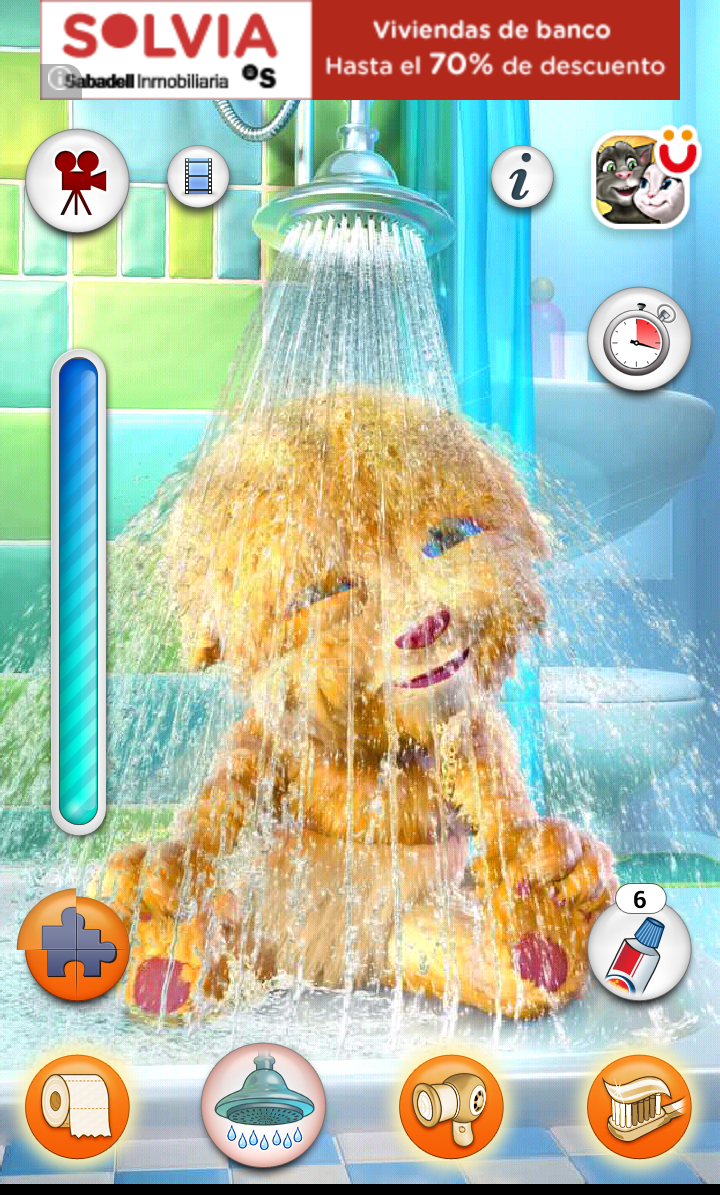
Task: Tap the toothpaste tube item
Action: (639, 951)
